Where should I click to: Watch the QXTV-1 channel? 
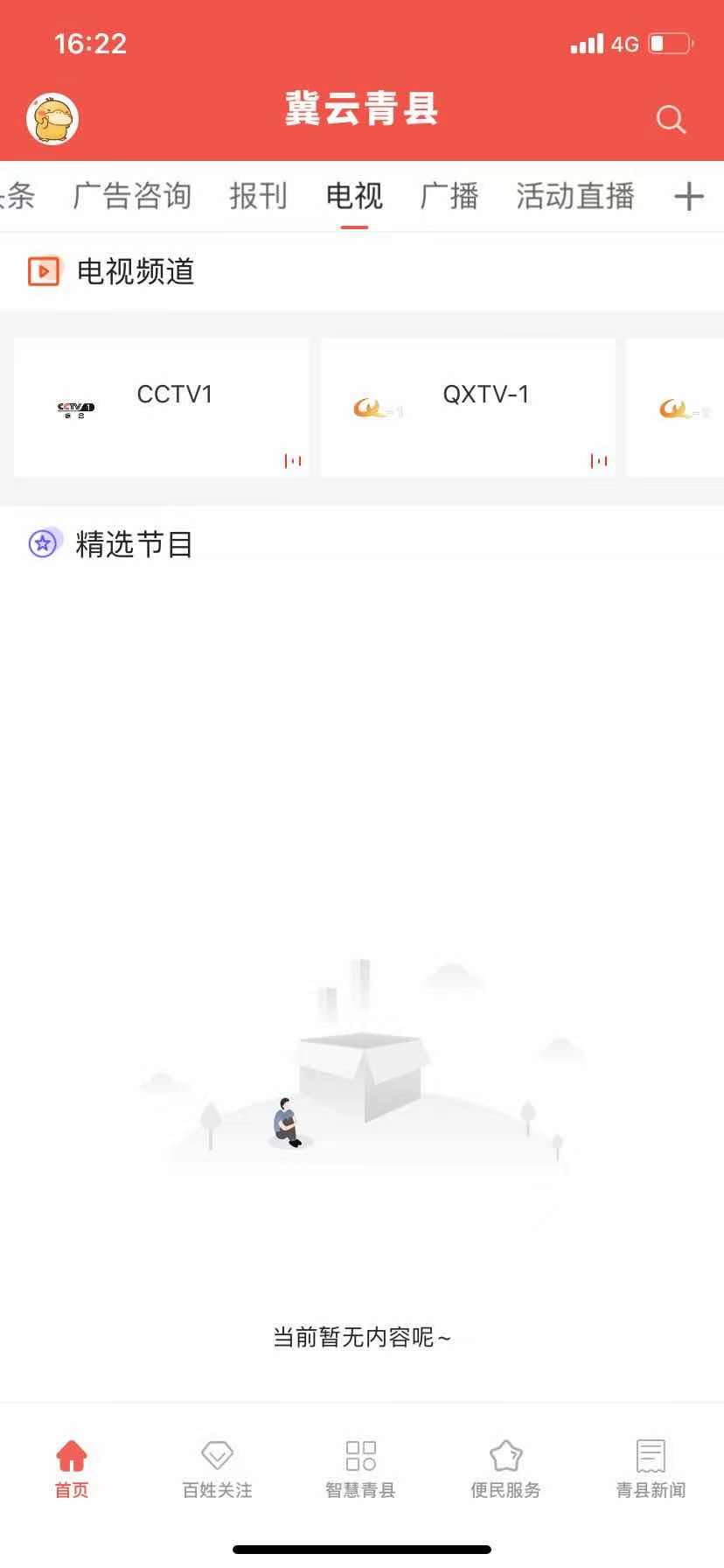click(x=468, y=408)
